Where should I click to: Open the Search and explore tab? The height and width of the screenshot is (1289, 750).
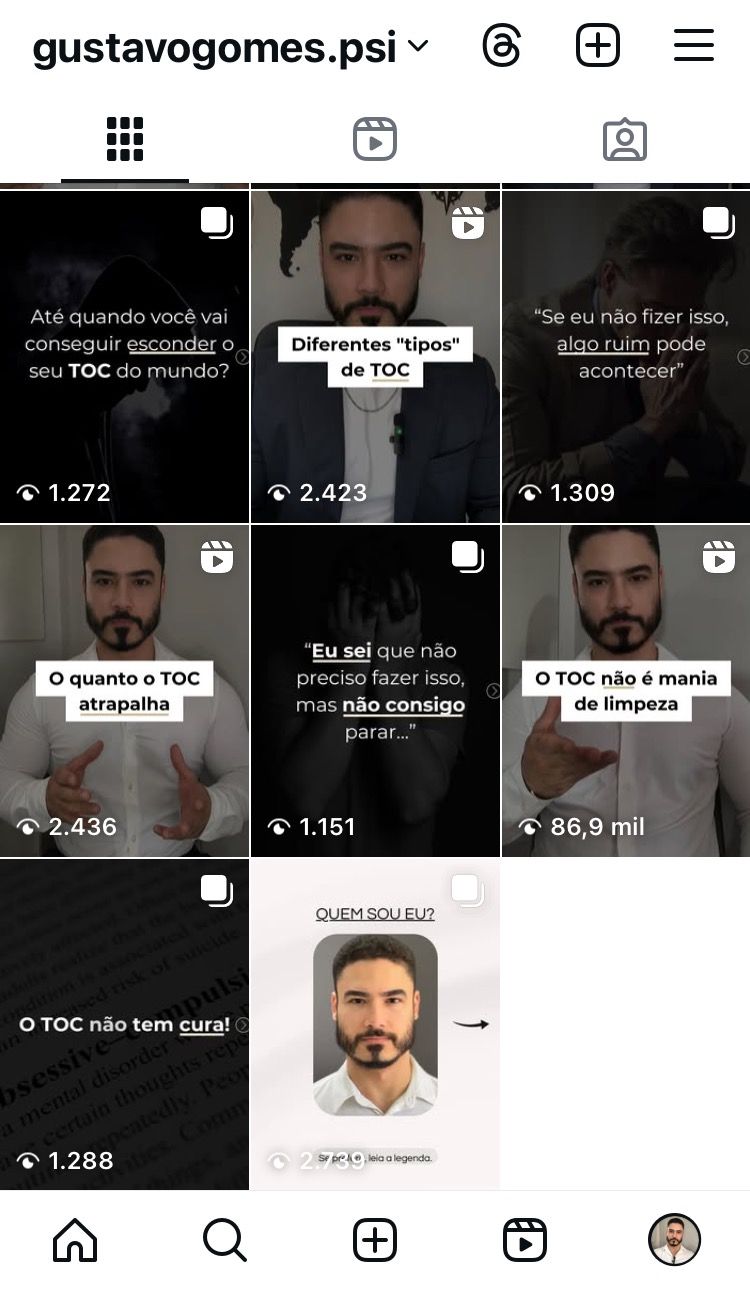tap(225, 1241)
